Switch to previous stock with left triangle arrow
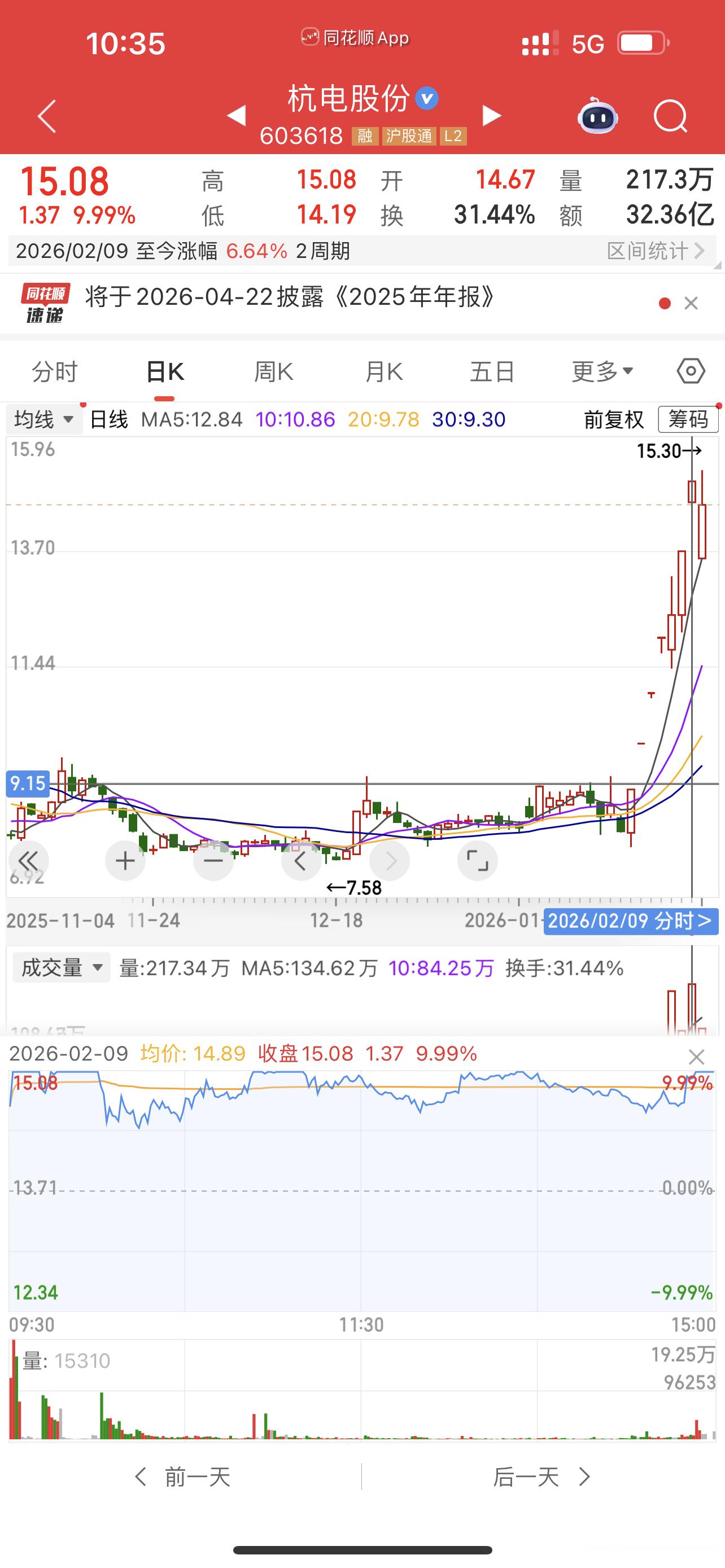Image resolution: width=725 pixels, height=1568 pixels. click(x=236, y=116)
